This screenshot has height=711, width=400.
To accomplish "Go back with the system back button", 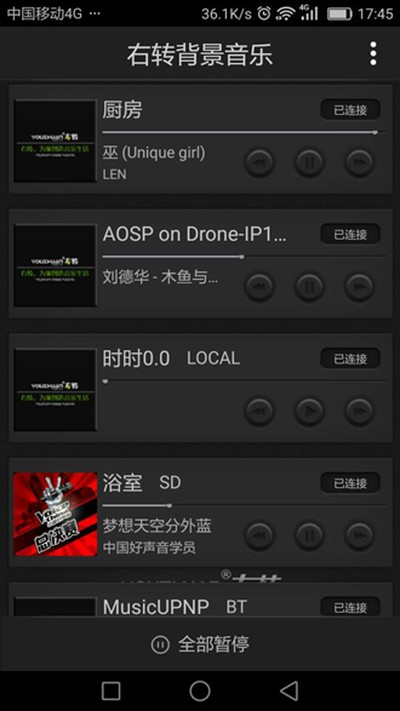I will point(289,691).
